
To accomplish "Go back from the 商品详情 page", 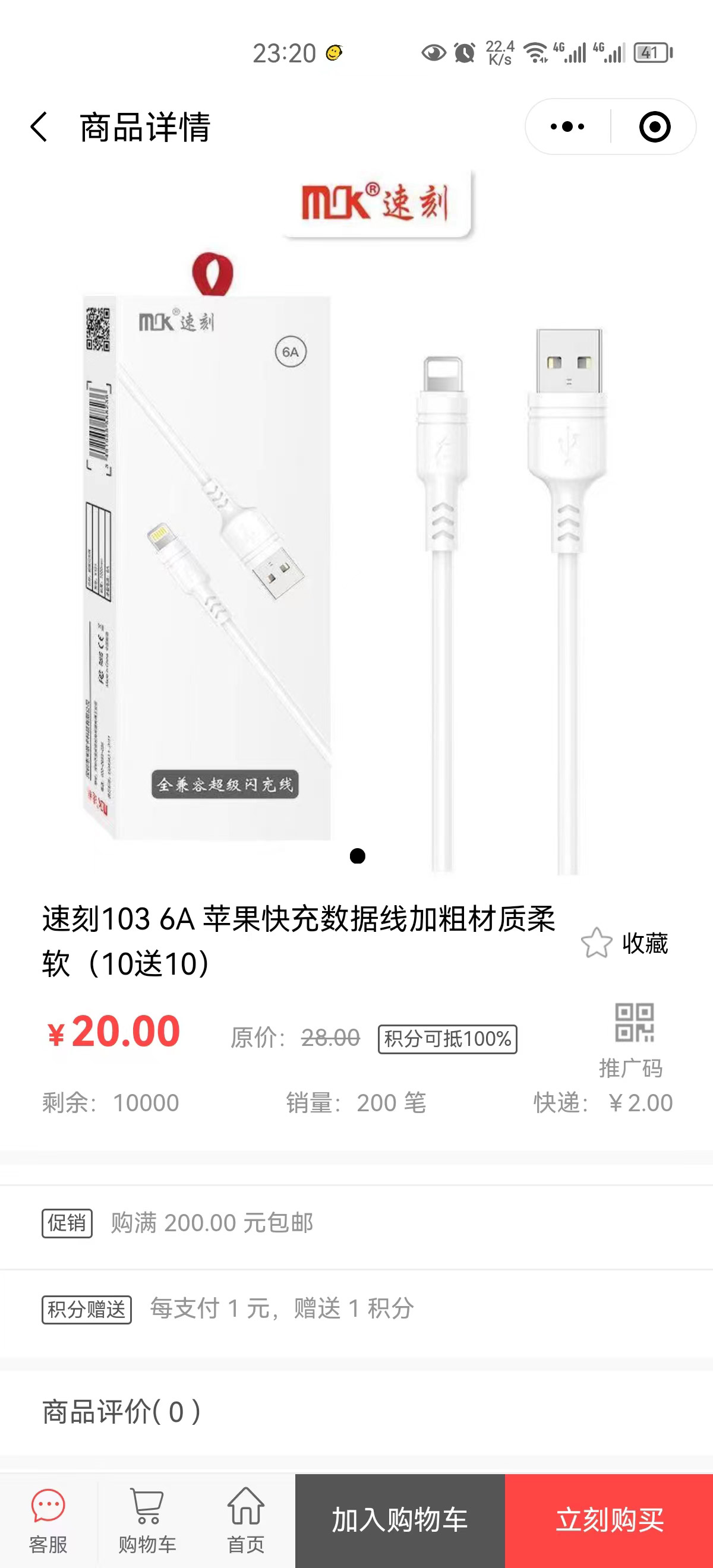I will pos(39,127).
